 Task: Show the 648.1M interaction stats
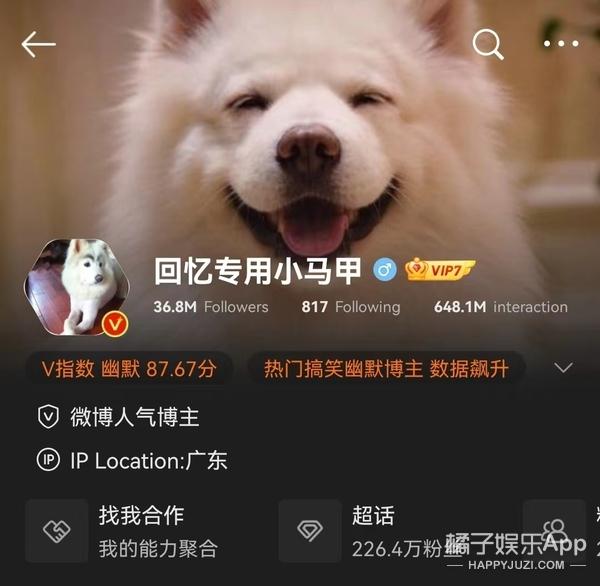tap(500, 307)
